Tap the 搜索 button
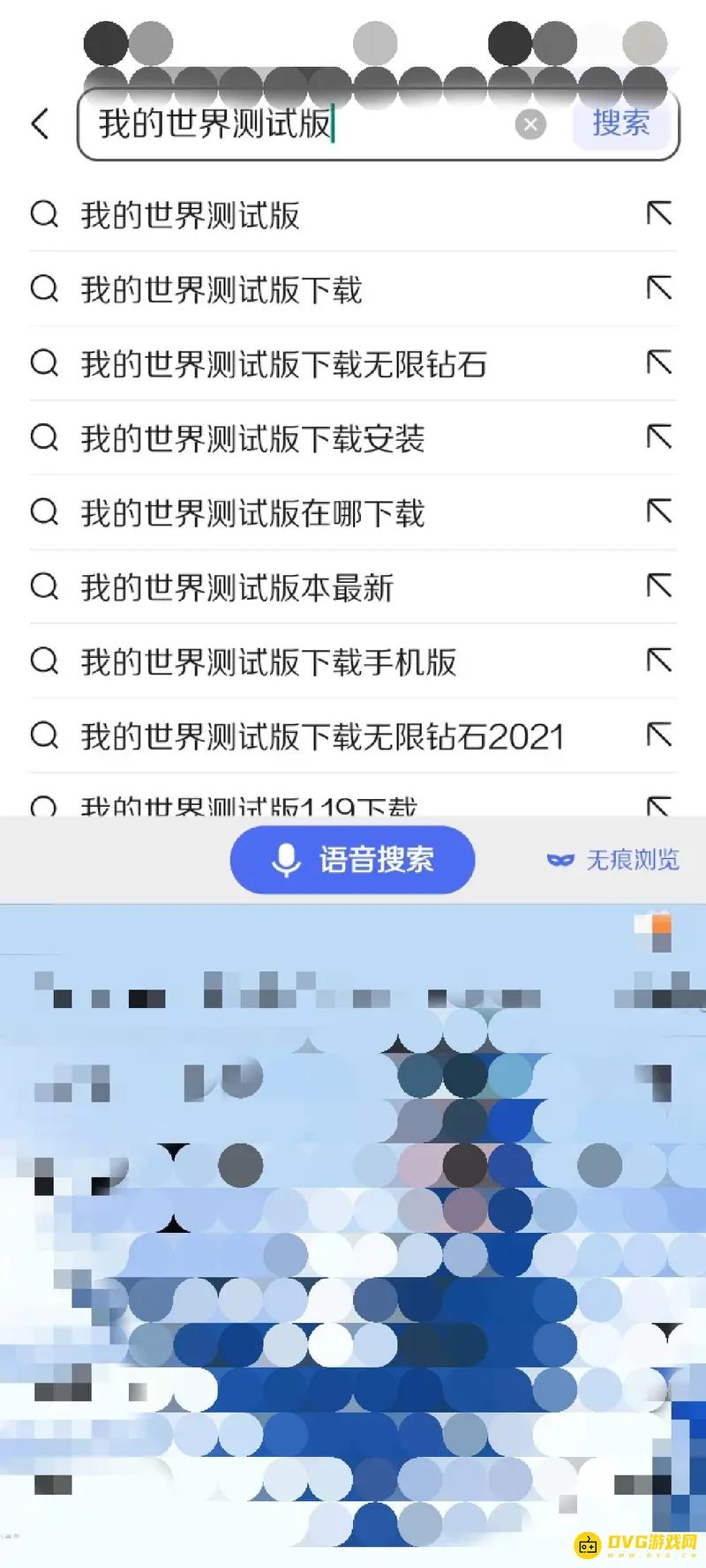 click(621, 123)
